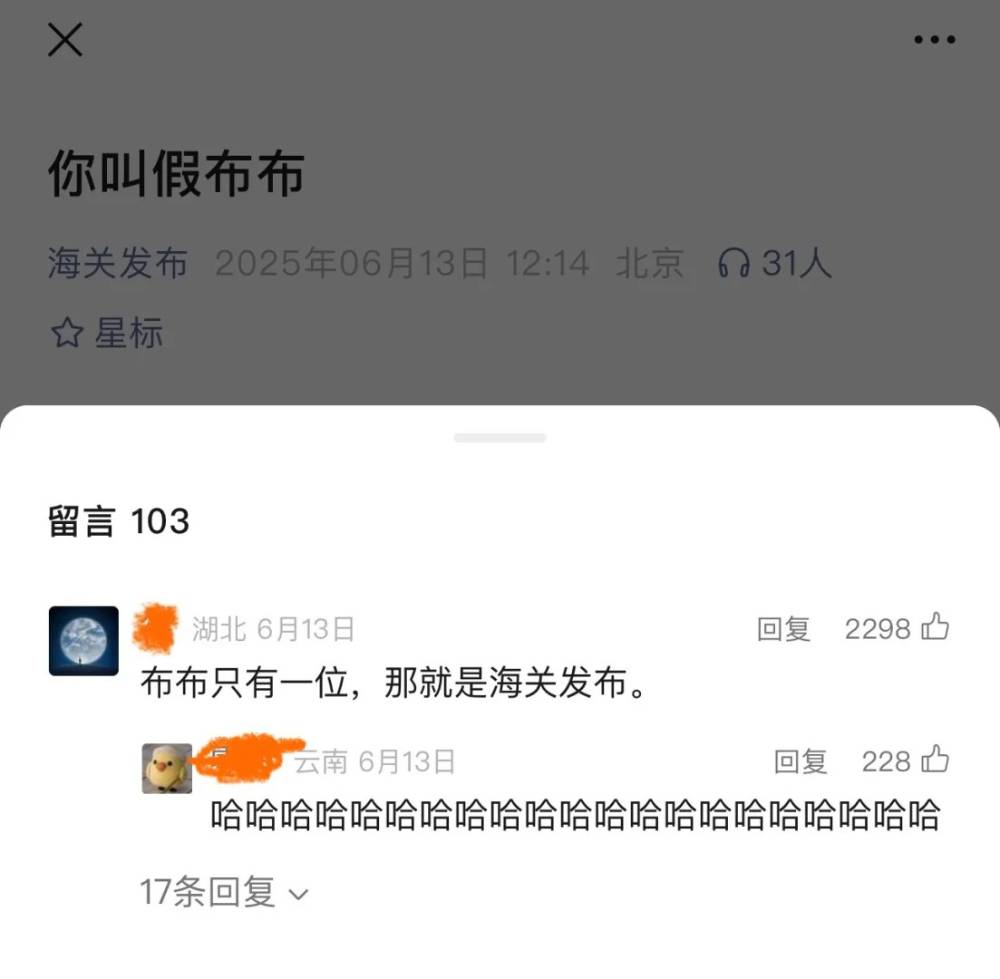The image size is (1000, 979).
Task: Like the 哈哈哈 reply with 228 likes
Action: 935,761
